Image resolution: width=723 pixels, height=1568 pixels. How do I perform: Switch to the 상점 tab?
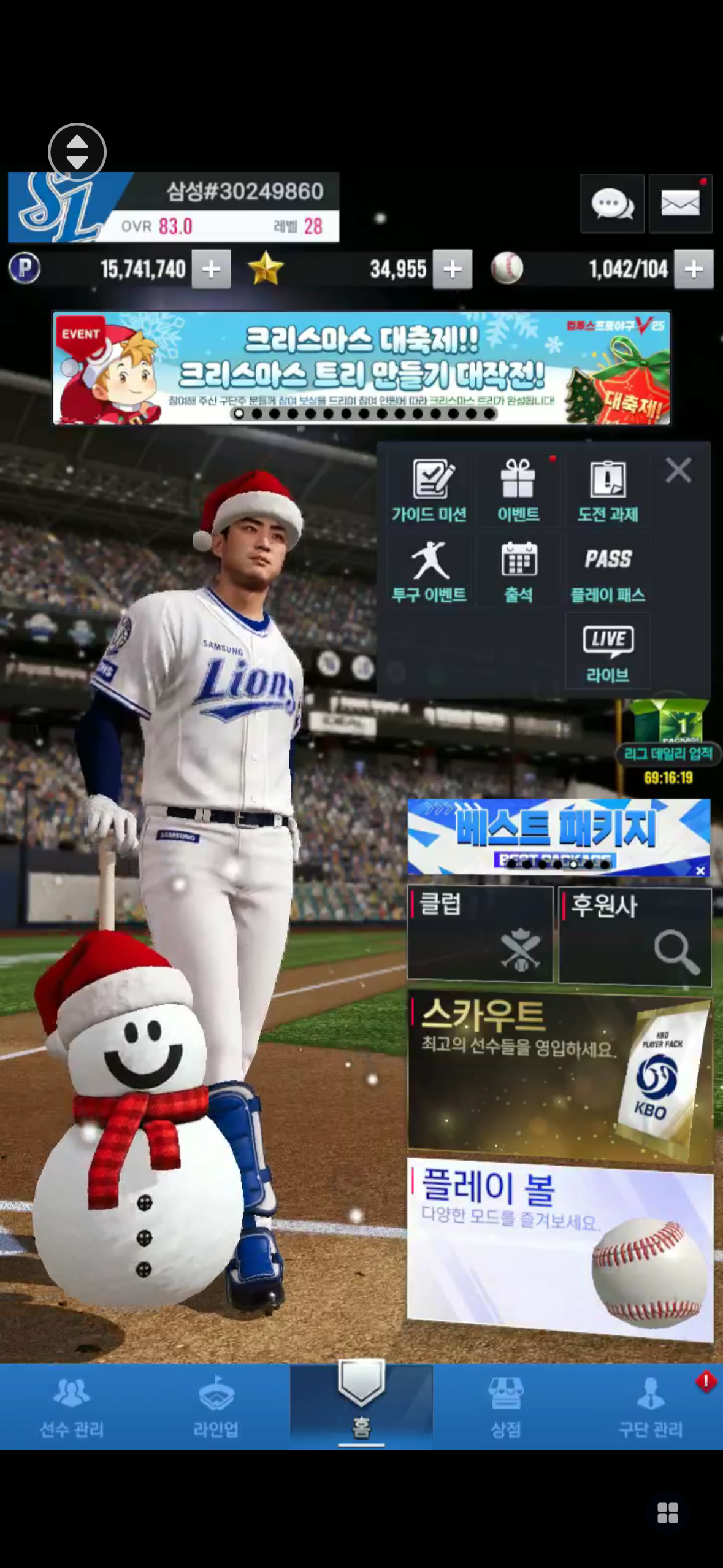(x=505, y=1407)
